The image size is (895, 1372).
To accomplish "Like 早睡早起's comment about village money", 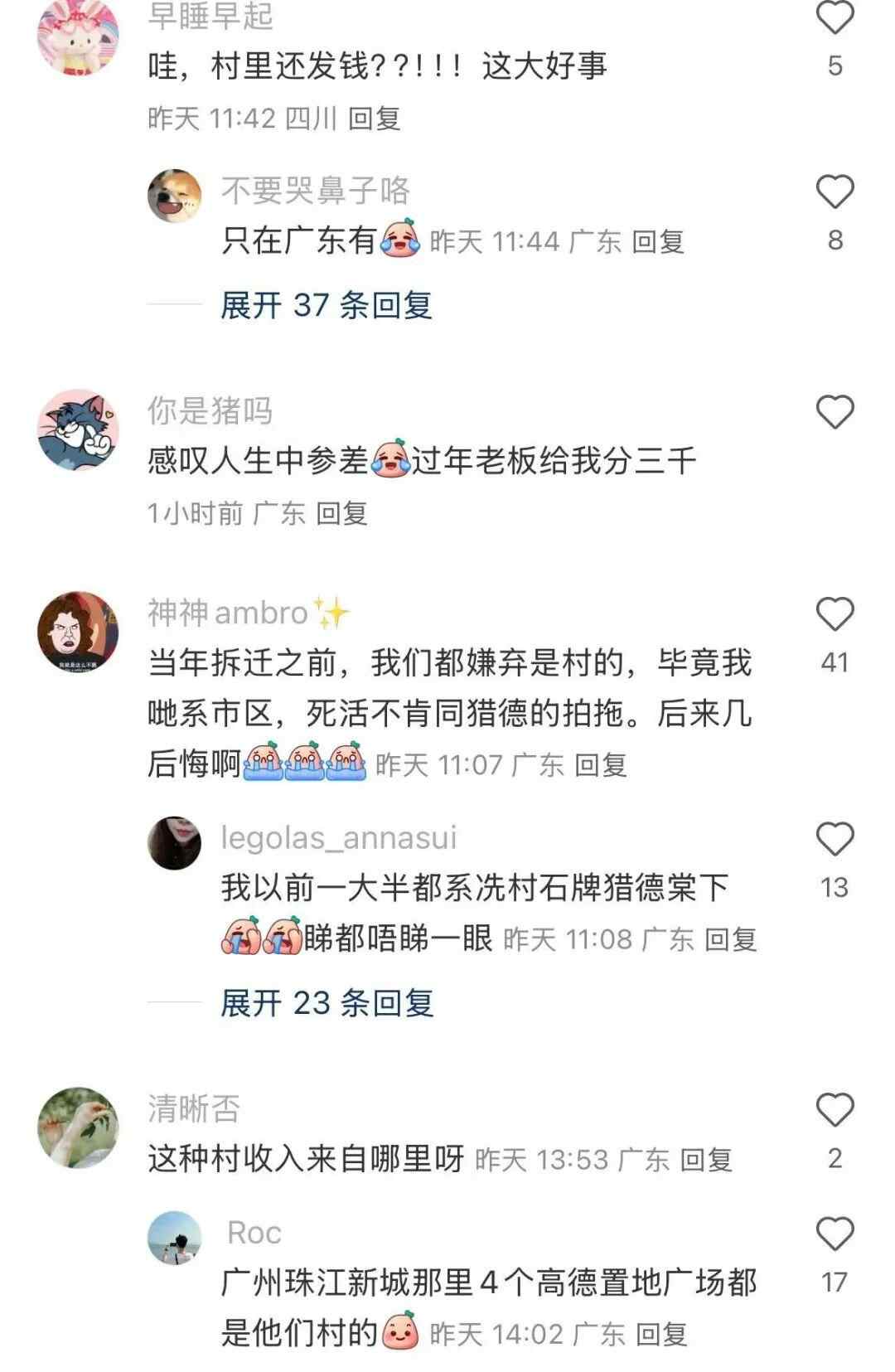I will pyautogui.click(x=835, y=18).
